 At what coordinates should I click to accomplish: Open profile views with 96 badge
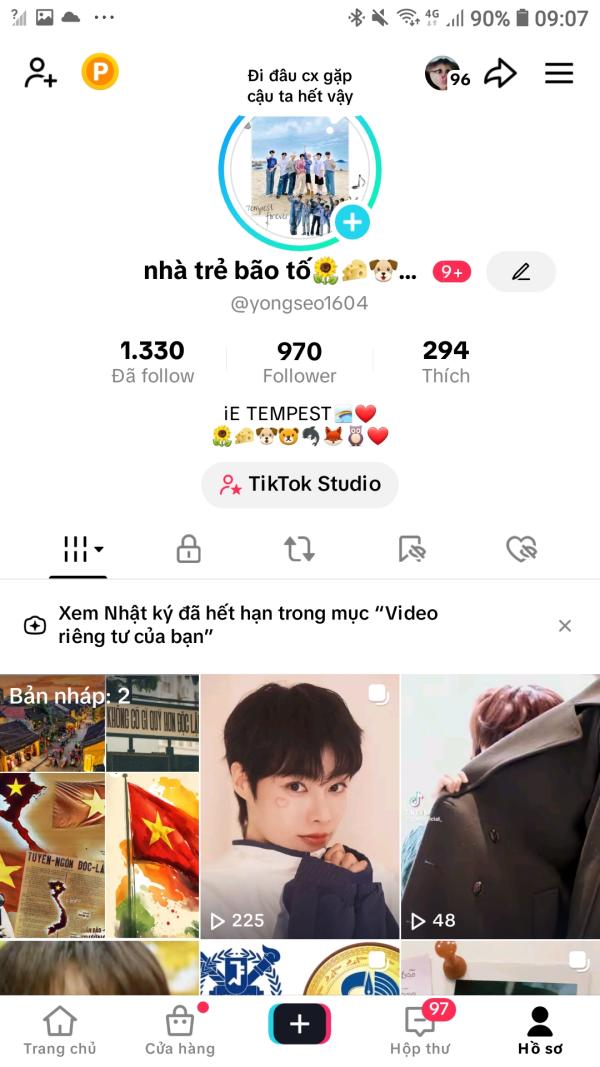tap(447, 73)
